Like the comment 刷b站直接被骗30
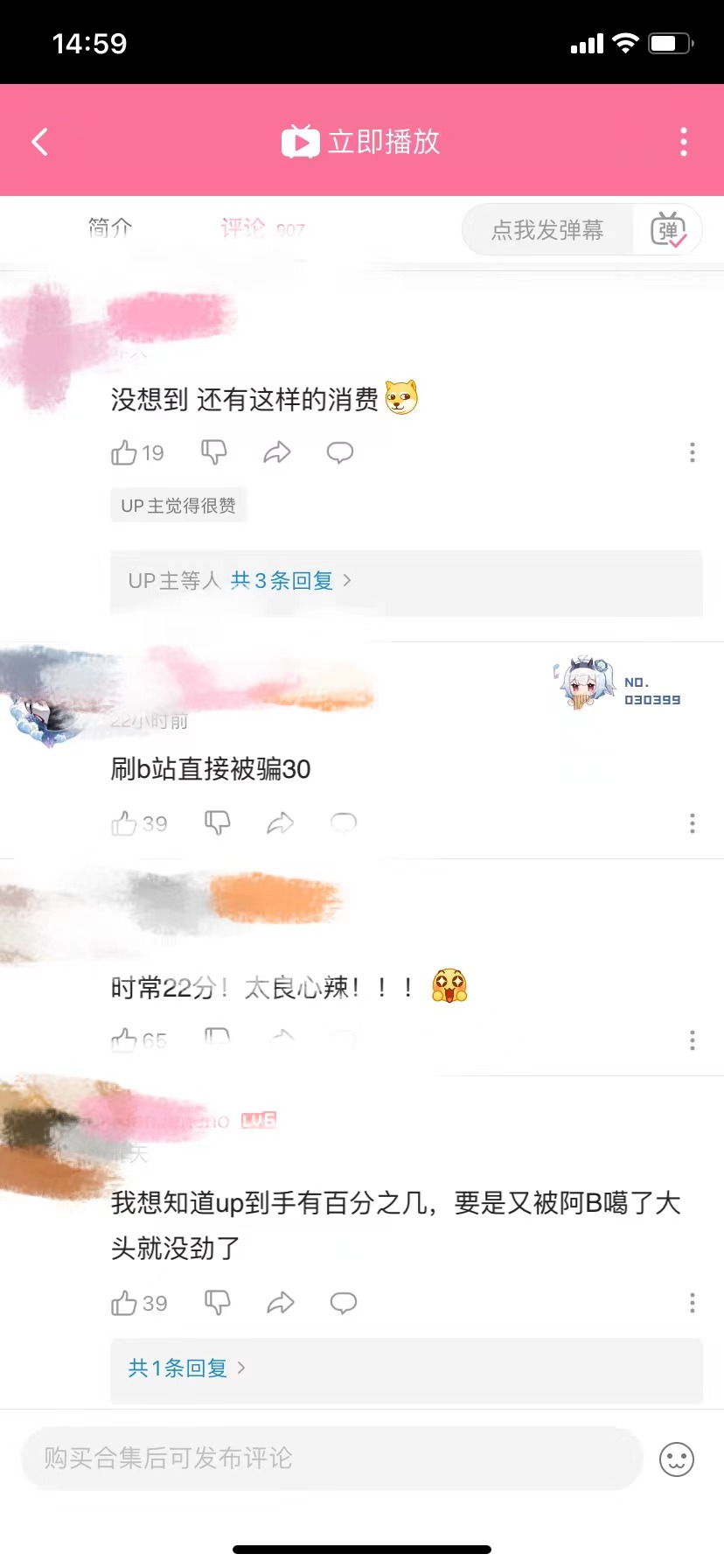This screenshot has height=1568, width=724. (124, 823)
